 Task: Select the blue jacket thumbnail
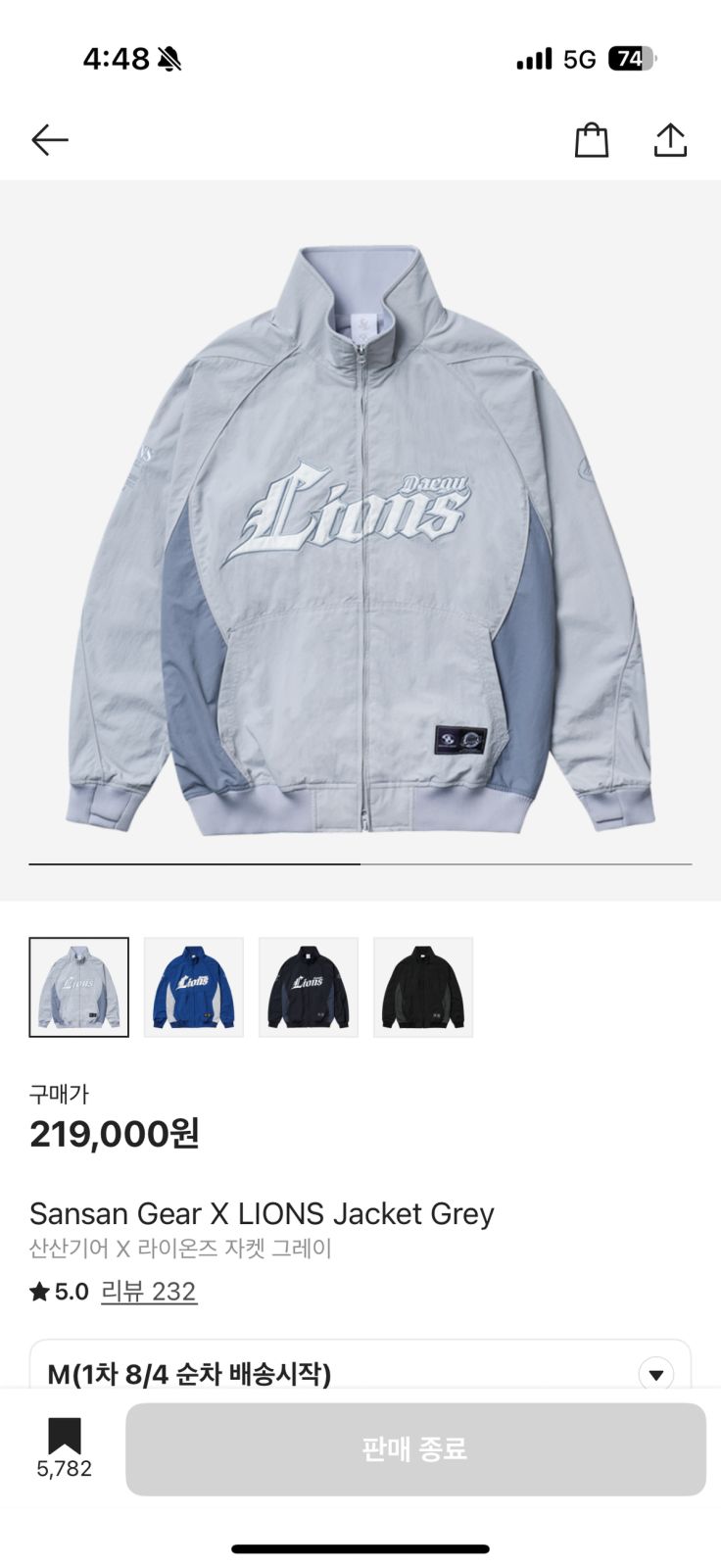[193, 987]
